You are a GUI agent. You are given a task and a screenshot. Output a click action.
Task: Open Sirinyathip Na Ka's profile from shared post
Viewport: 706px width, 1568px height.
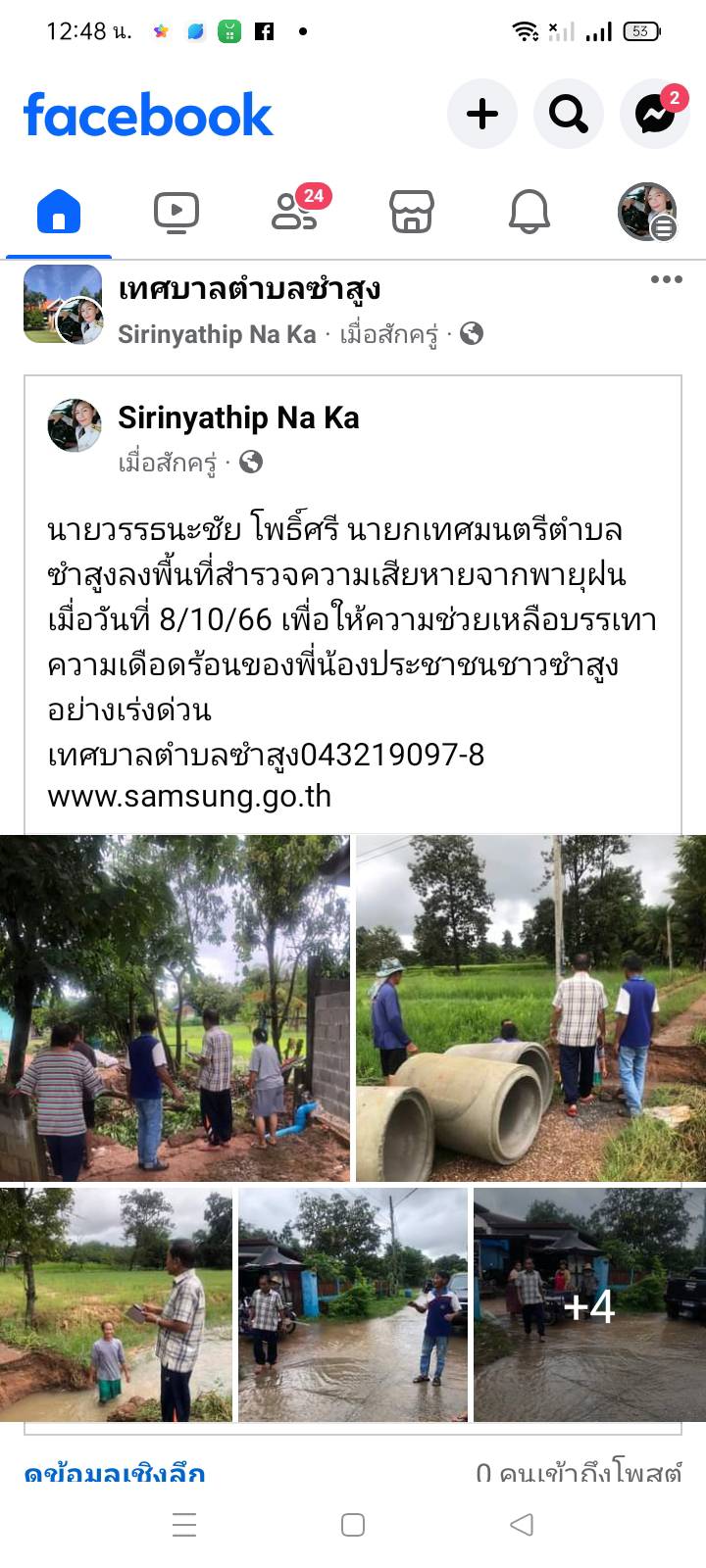238,418
